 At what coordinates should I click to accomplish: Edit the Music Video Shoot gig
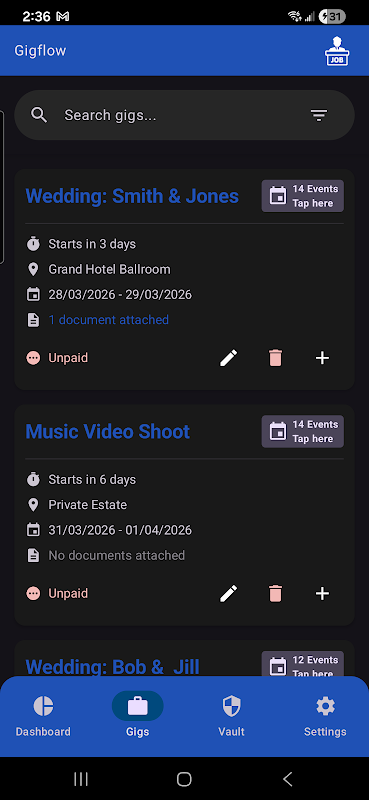(x=228, y=593)
